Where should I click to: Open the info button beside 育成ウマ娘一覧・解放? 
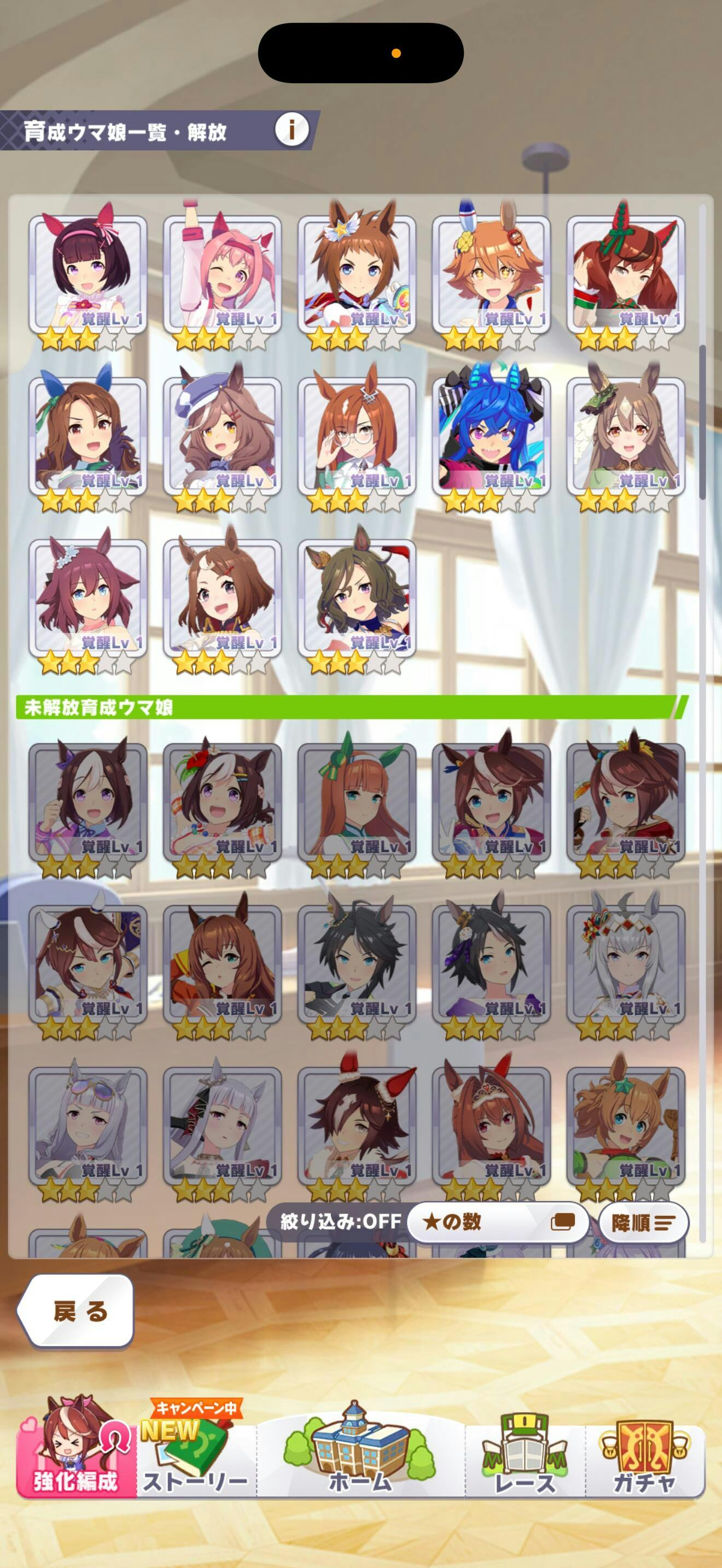click(292, 130)
